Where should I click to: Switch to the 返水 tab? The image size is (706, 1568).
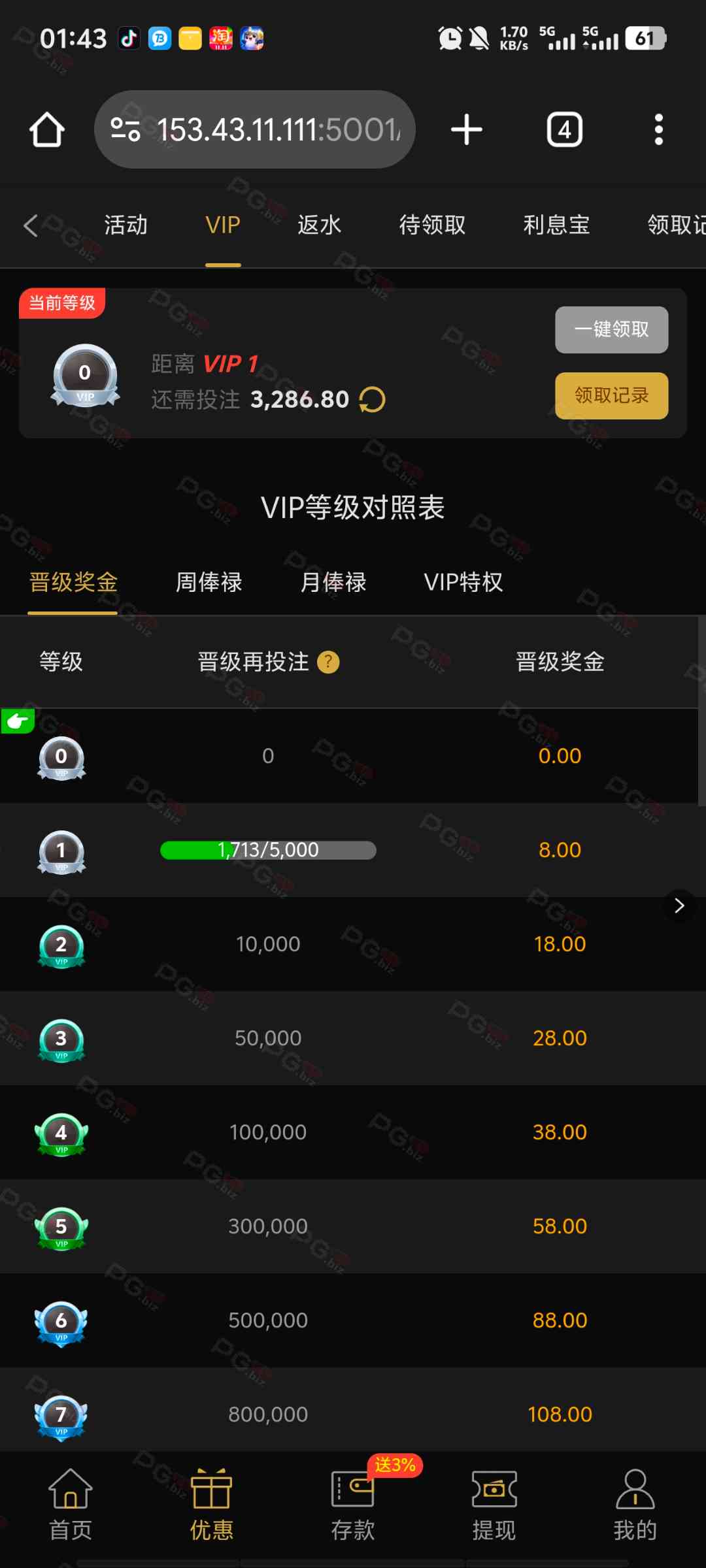click(319, 225)
